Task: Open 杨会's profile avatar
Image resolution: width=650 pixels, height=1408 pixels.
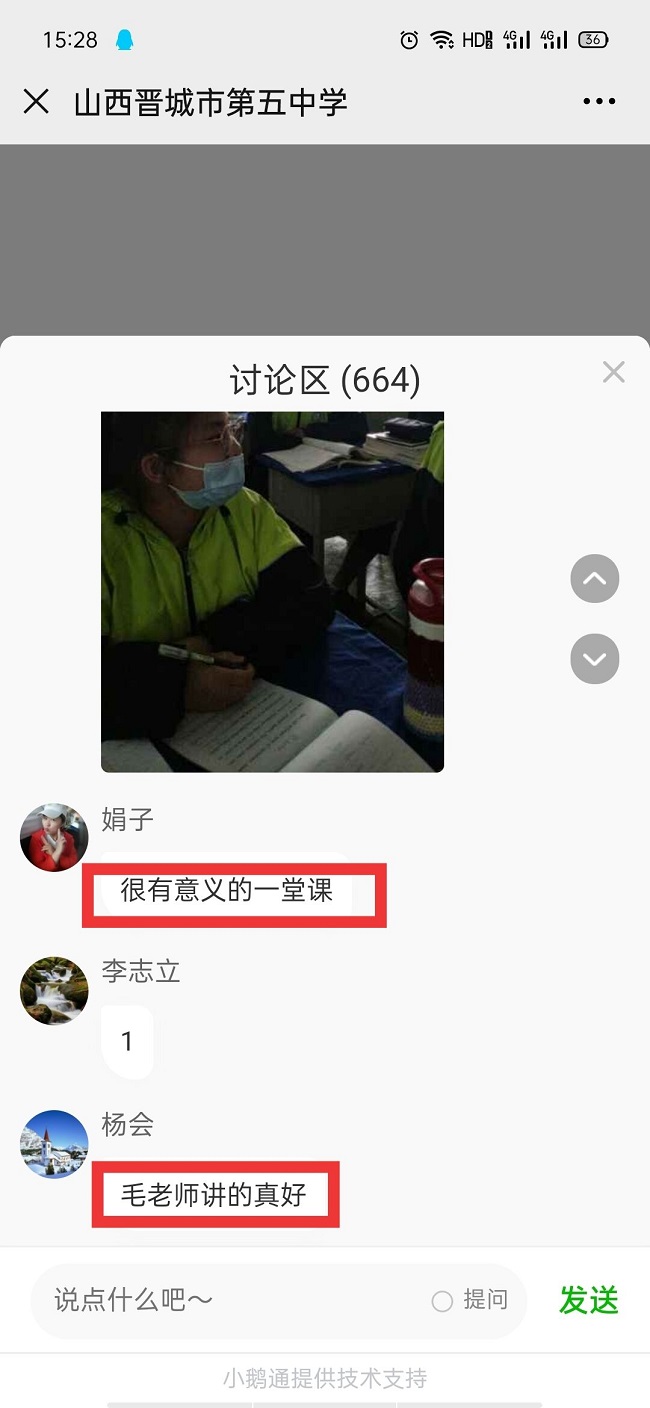Action: (x=54, y=1144)
